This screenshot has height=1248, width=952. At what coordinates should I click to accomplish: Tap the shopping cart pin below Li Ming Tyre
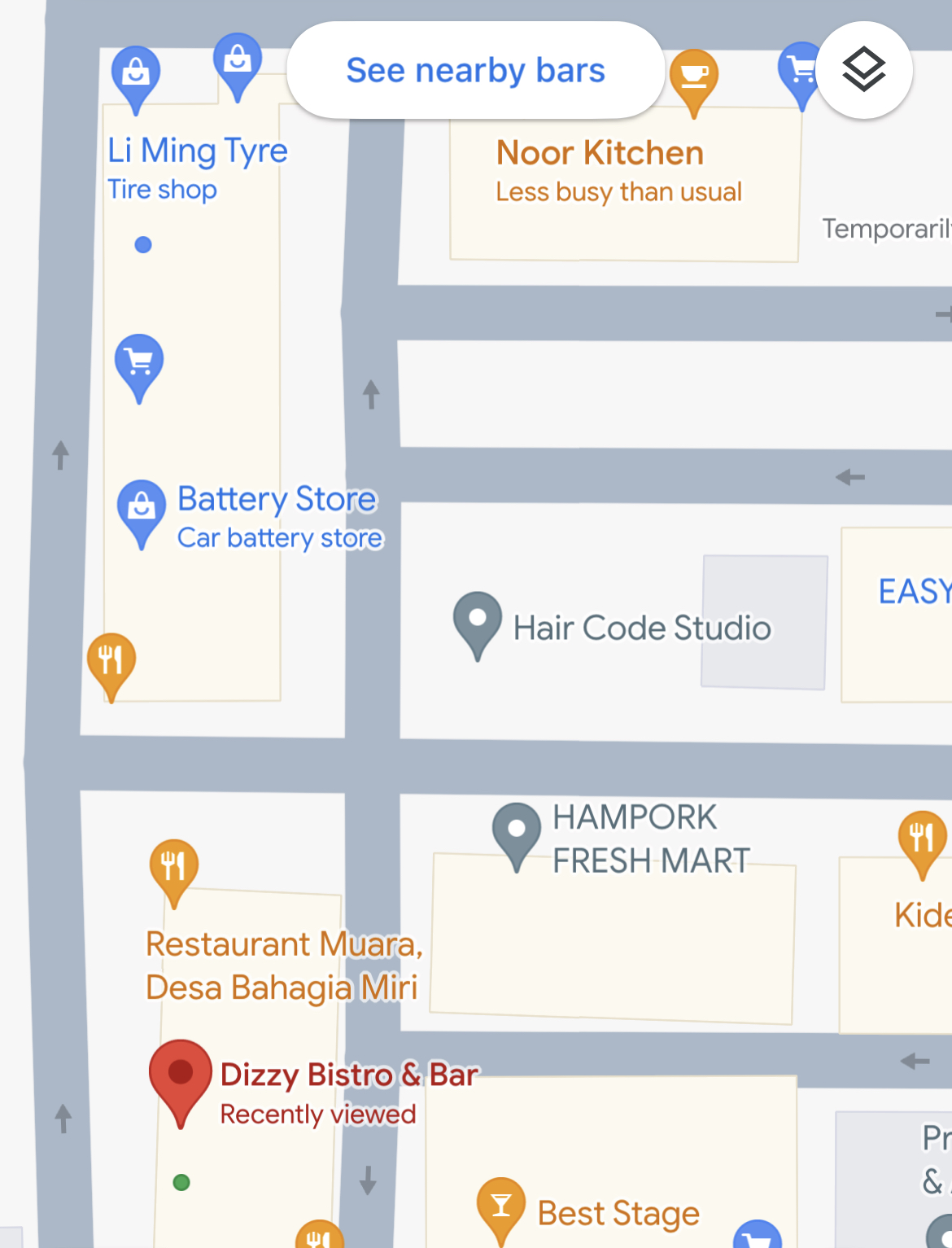point(139,363)
